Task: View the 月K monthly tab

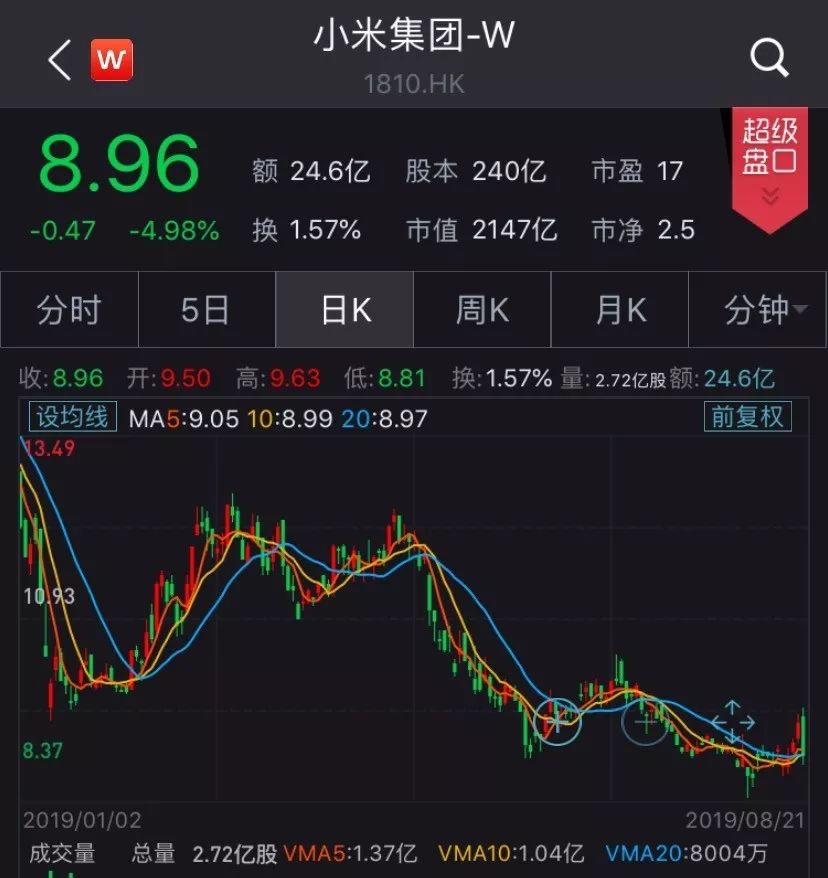Action: coord(620,310)
